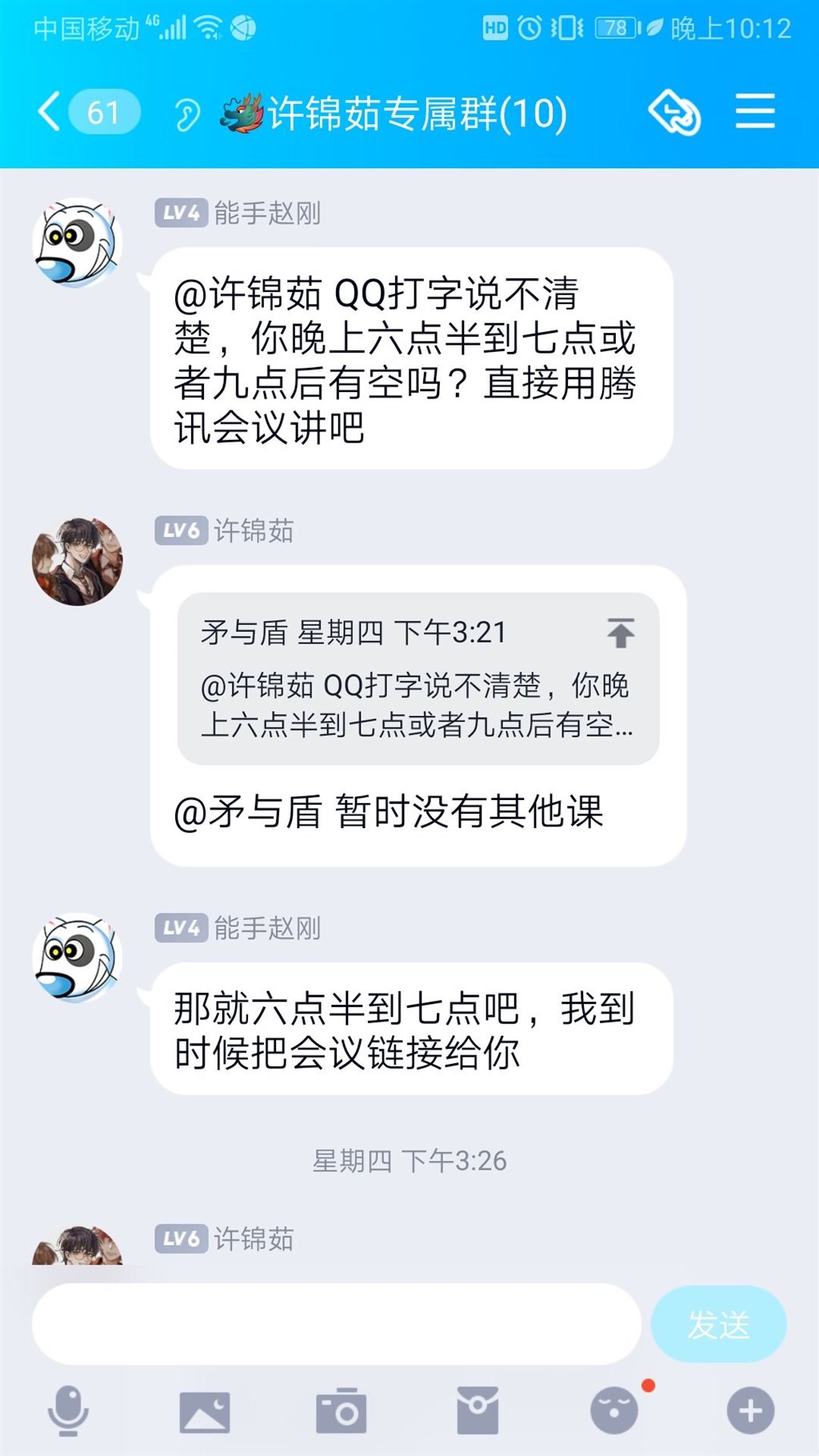Focus the message input field
The width and height of the screenshot is (819, 1456).
336,1324
